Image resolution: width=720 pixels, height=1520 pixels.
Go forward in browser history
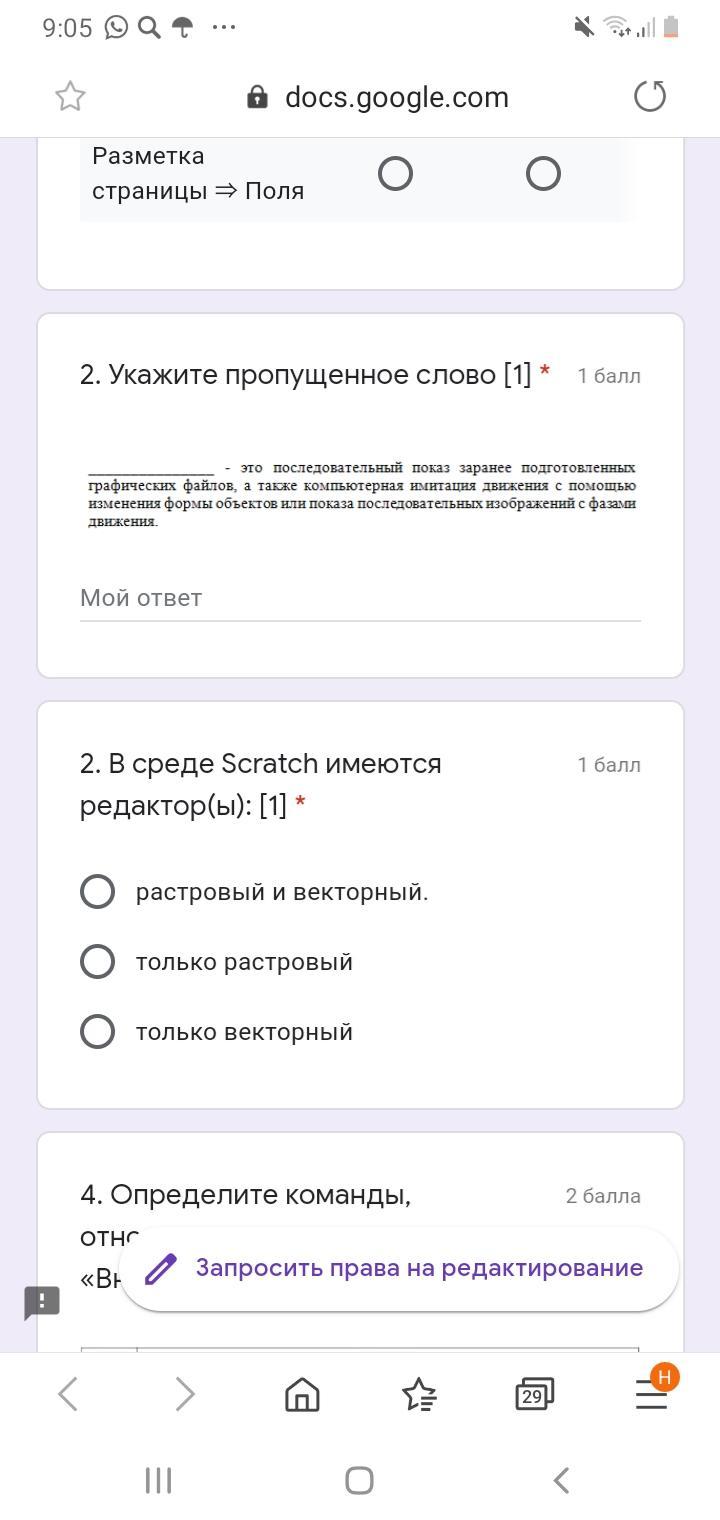pyautogui.click(x=185, y=1394)
